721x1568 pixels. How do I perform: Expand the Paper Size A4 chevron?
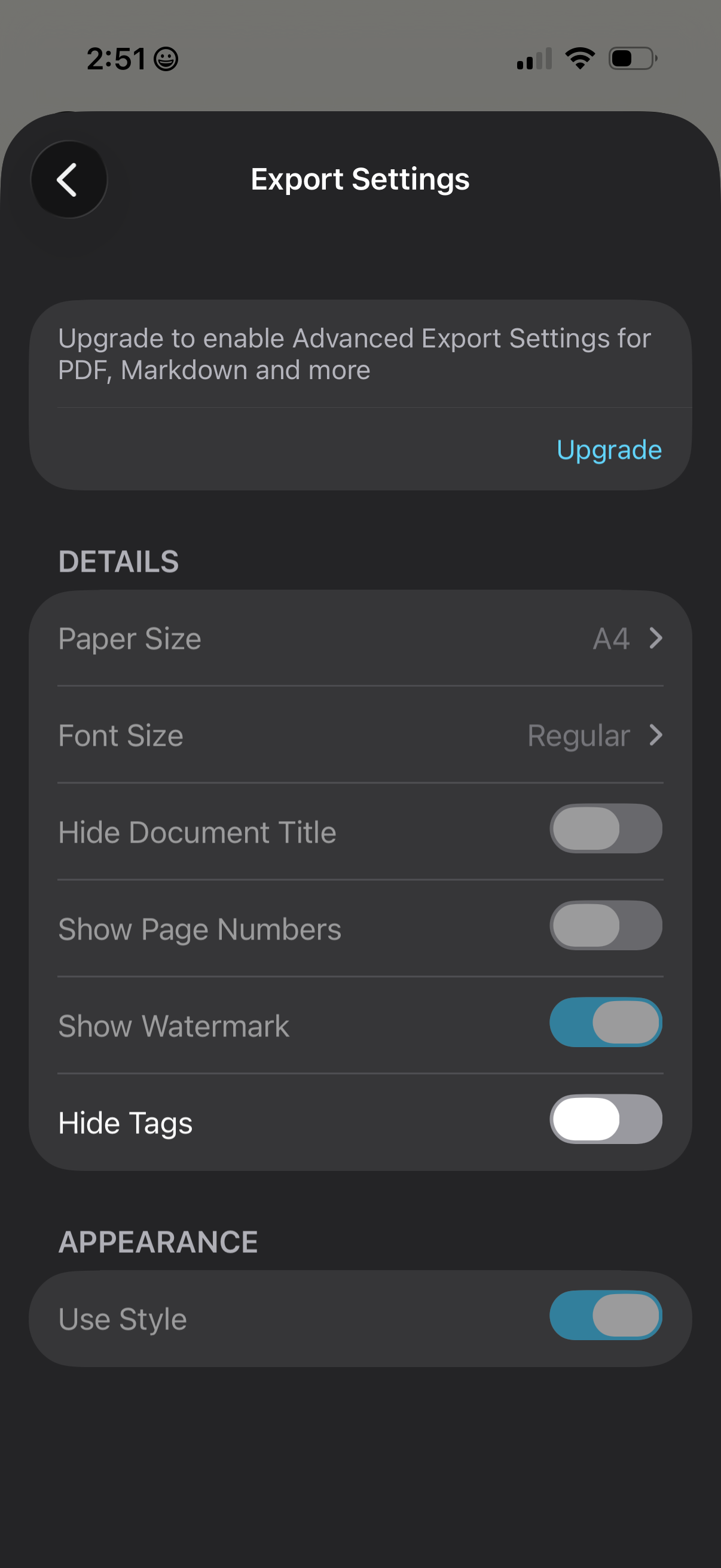tap(656, 639)
